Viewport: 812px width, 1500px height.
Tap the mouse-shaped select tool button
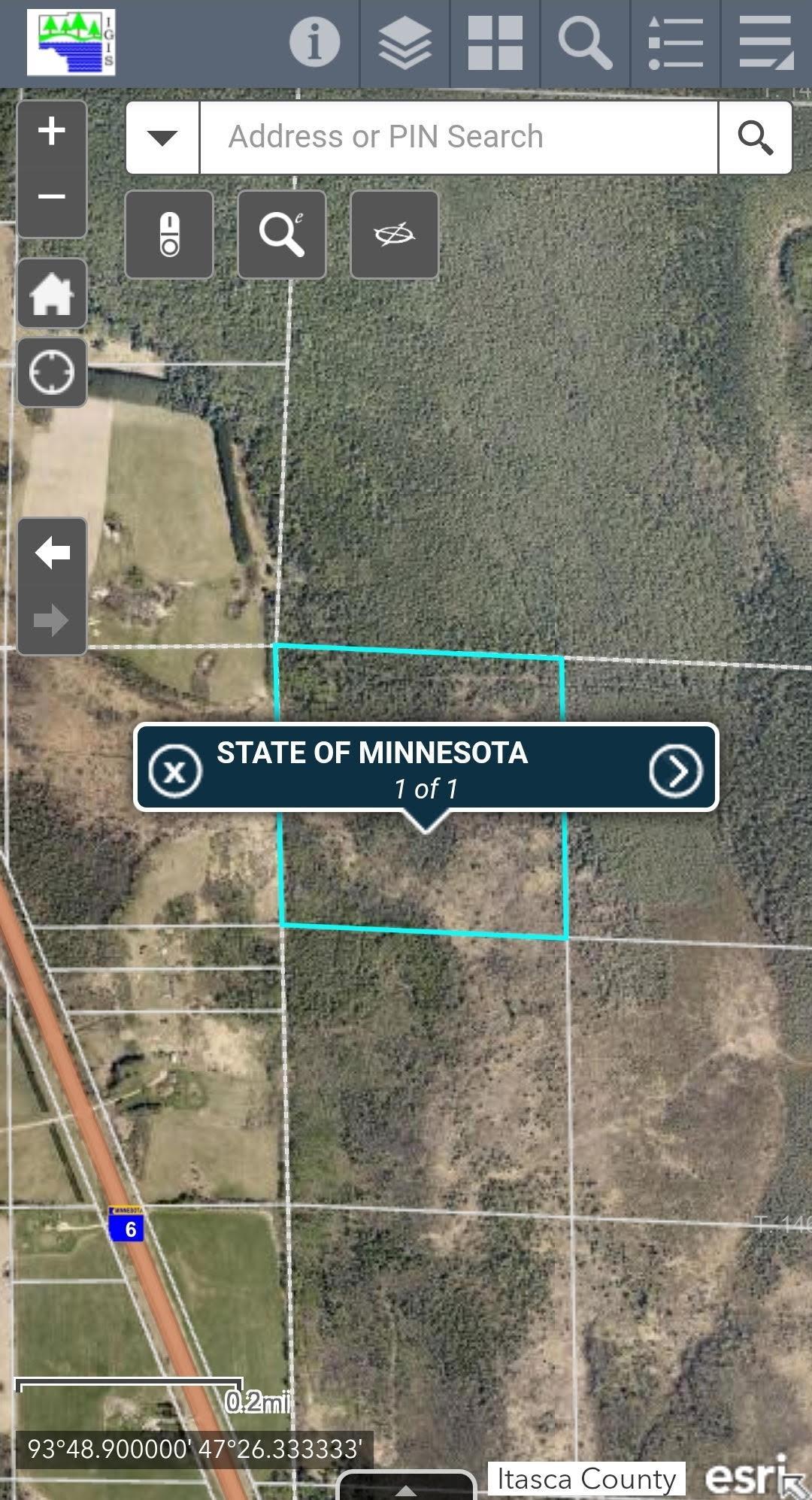(x=169, y=235)
